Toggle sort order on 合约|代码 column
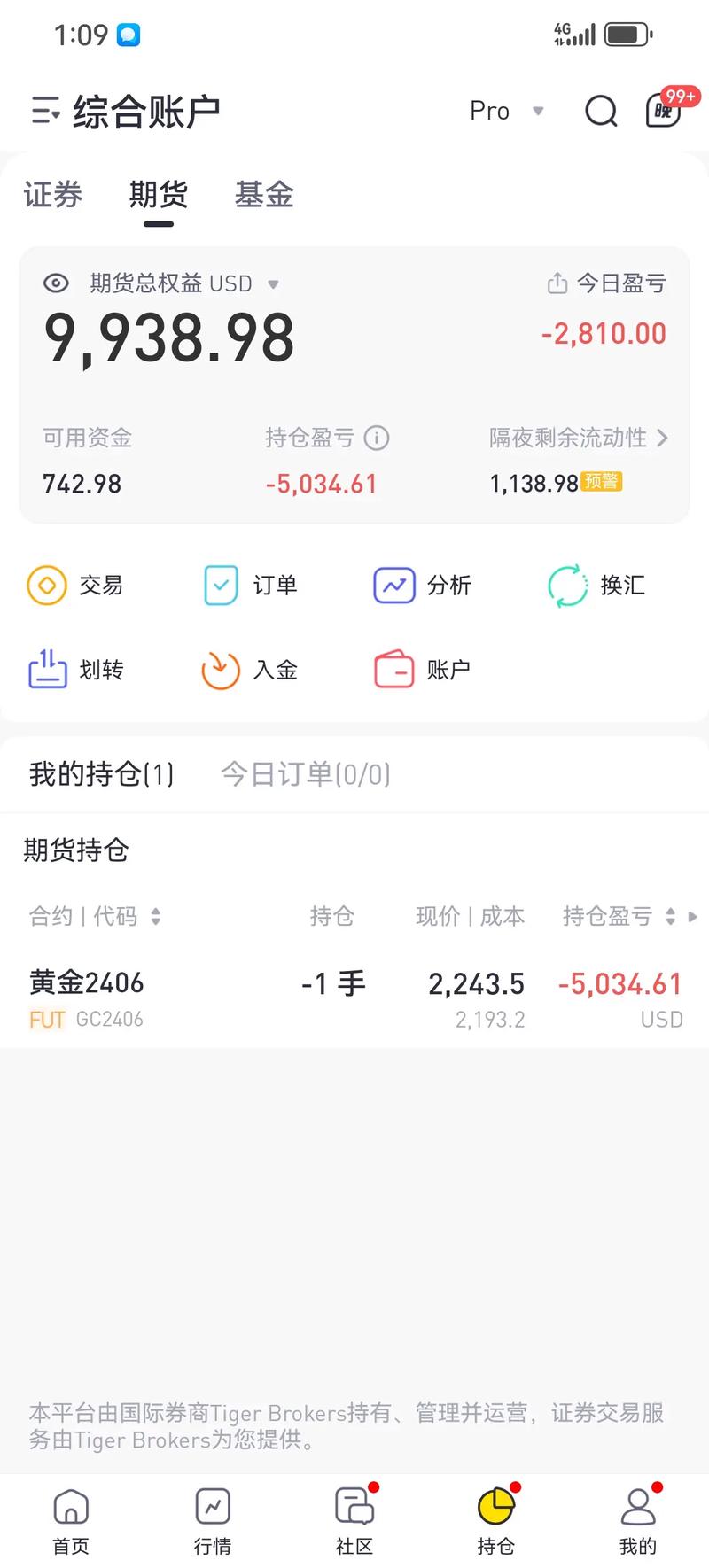This screenshot has height=1568, width=709. 156,917
